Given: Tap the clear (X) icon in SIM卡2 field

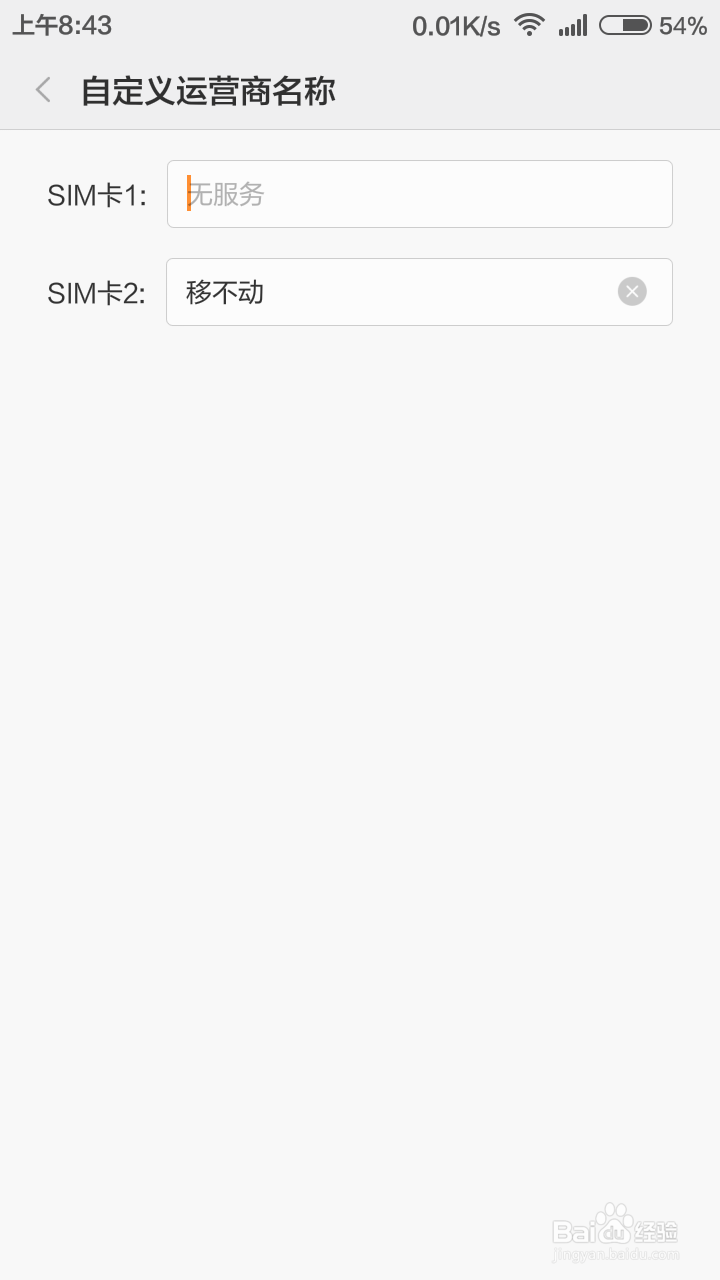Looking at the screenshot, I should point(631,291).
